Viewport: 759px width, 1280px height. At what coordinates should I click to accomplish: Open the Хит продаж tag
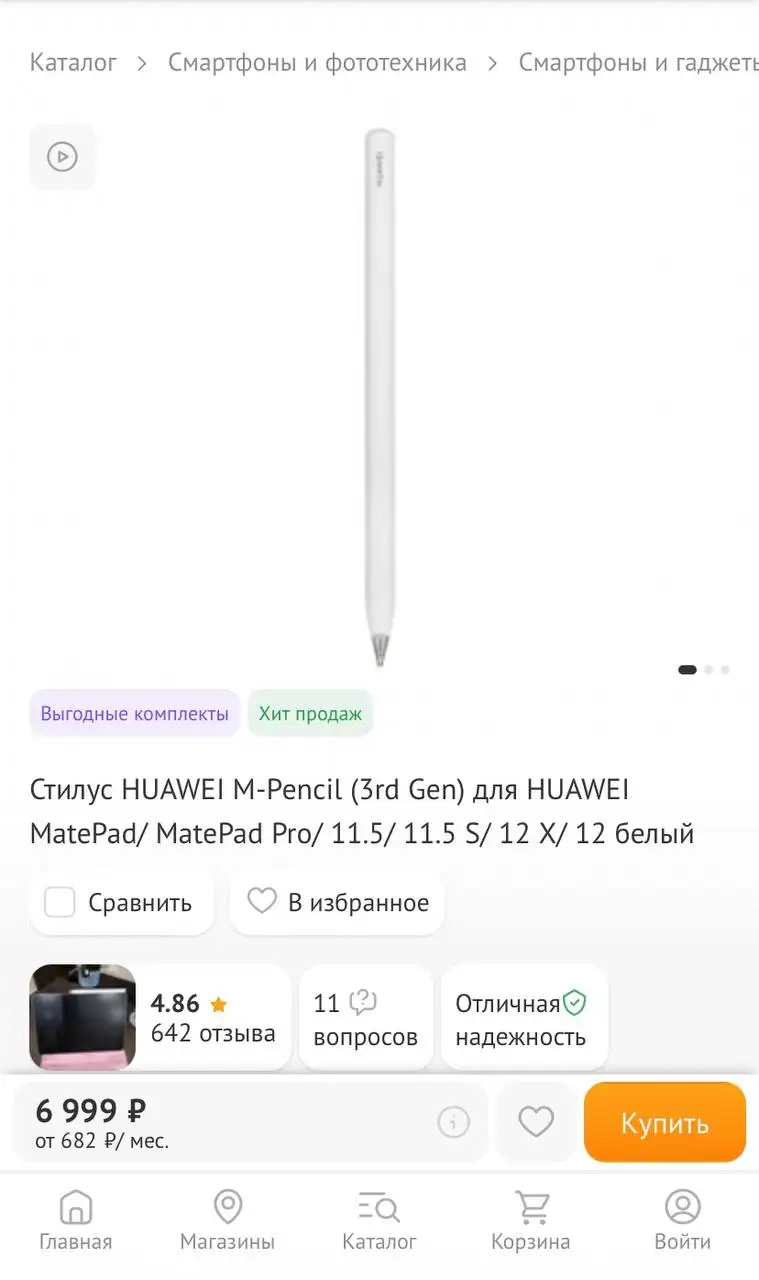point(310,713)
